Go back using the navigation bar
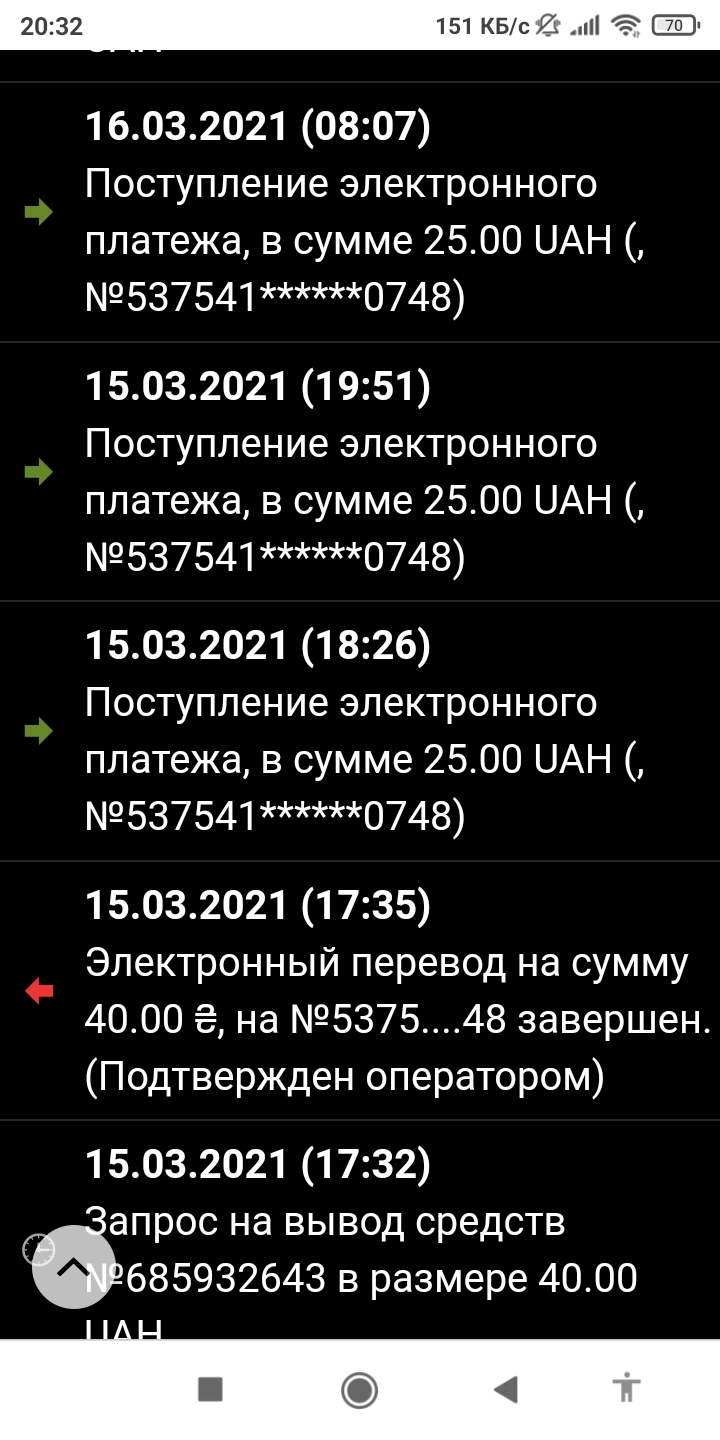The width and height of the screenshot is (720, 1440). tap(506, 1389)
